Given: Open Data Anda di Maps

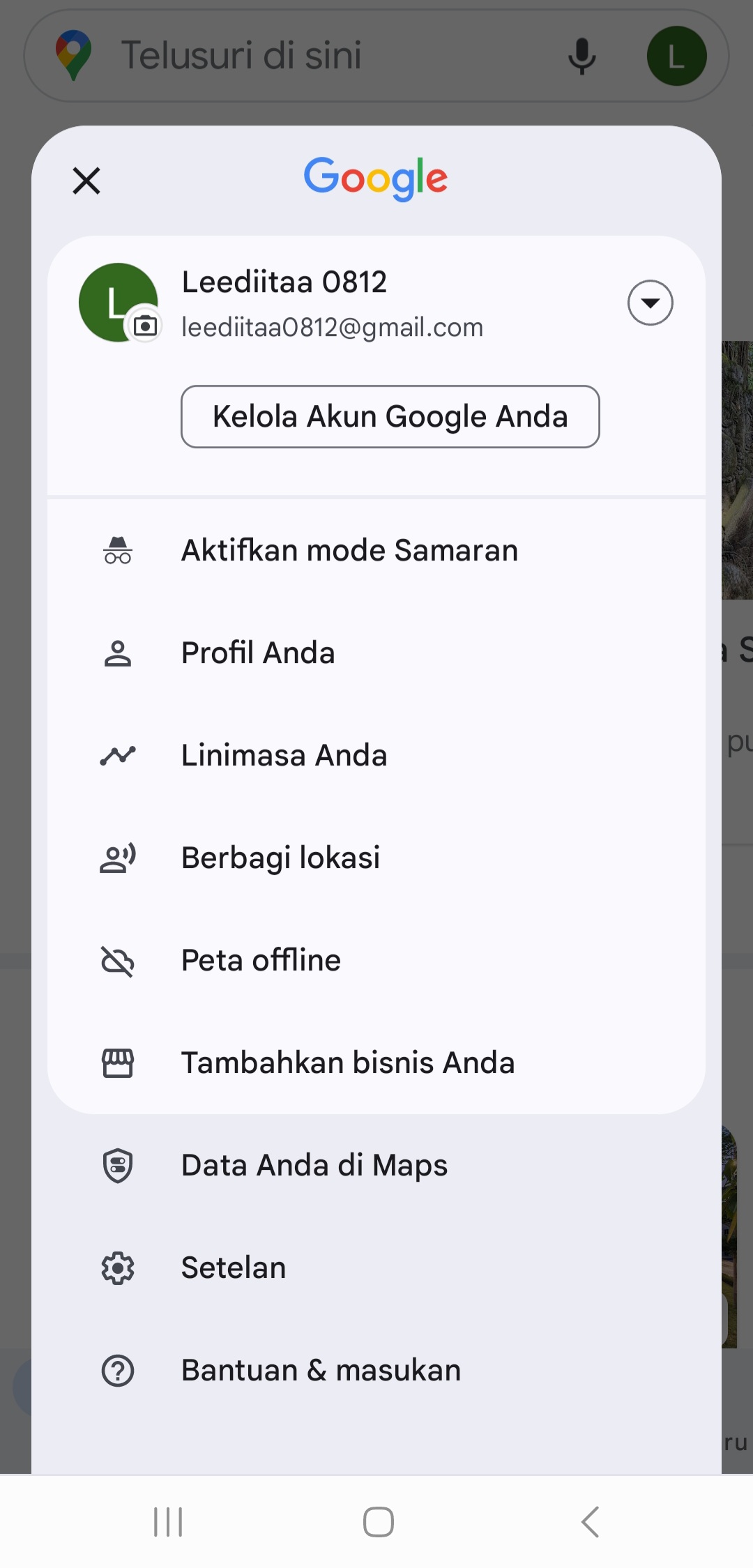Looking at the screenshot, I should tap(376, 1166).
